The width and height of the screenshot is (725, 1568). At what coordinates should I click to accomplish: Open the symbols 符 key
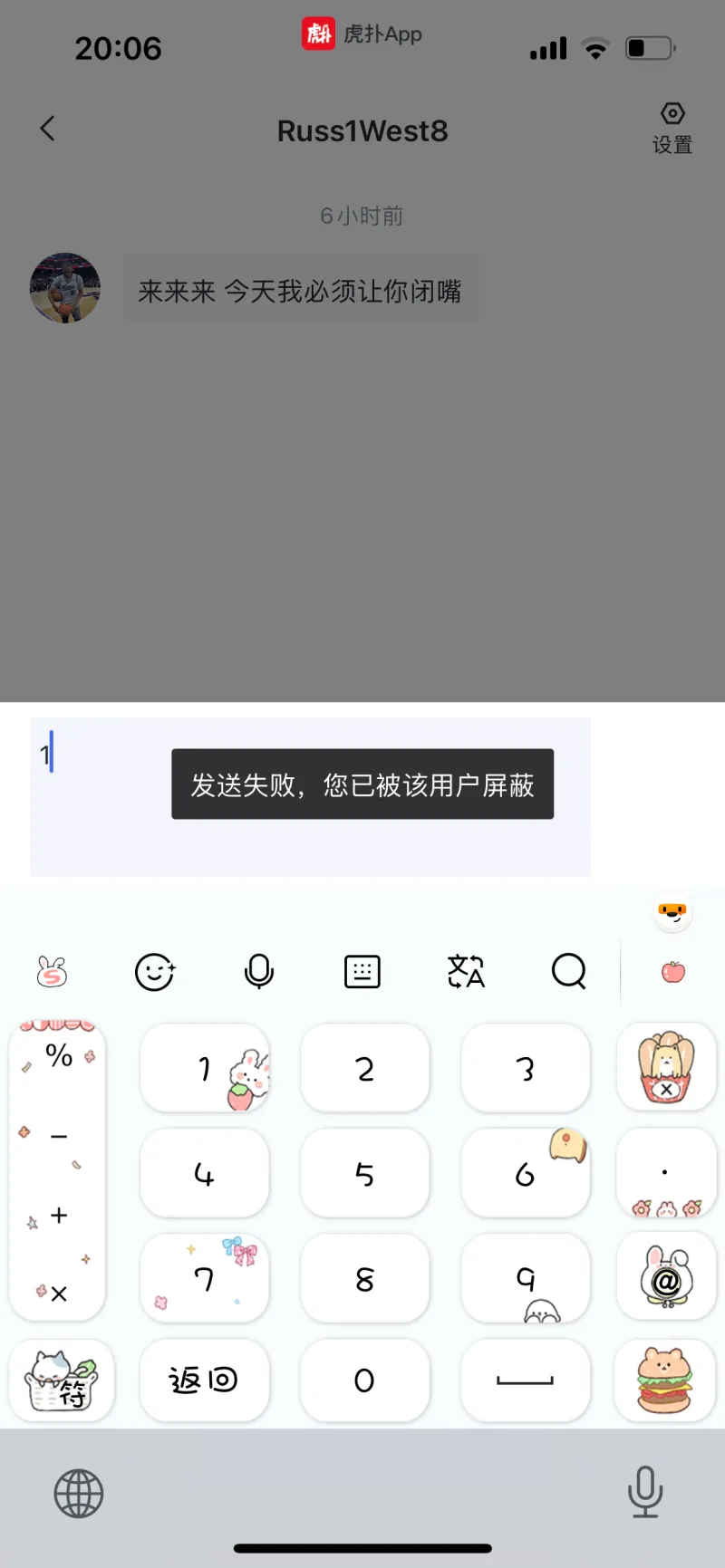[x=61, y=1380]
